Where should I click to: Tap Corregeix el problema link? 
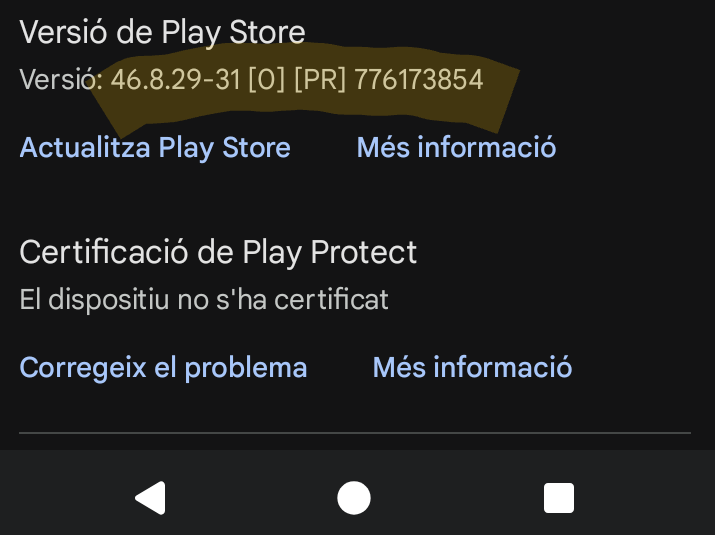(163, 367)
